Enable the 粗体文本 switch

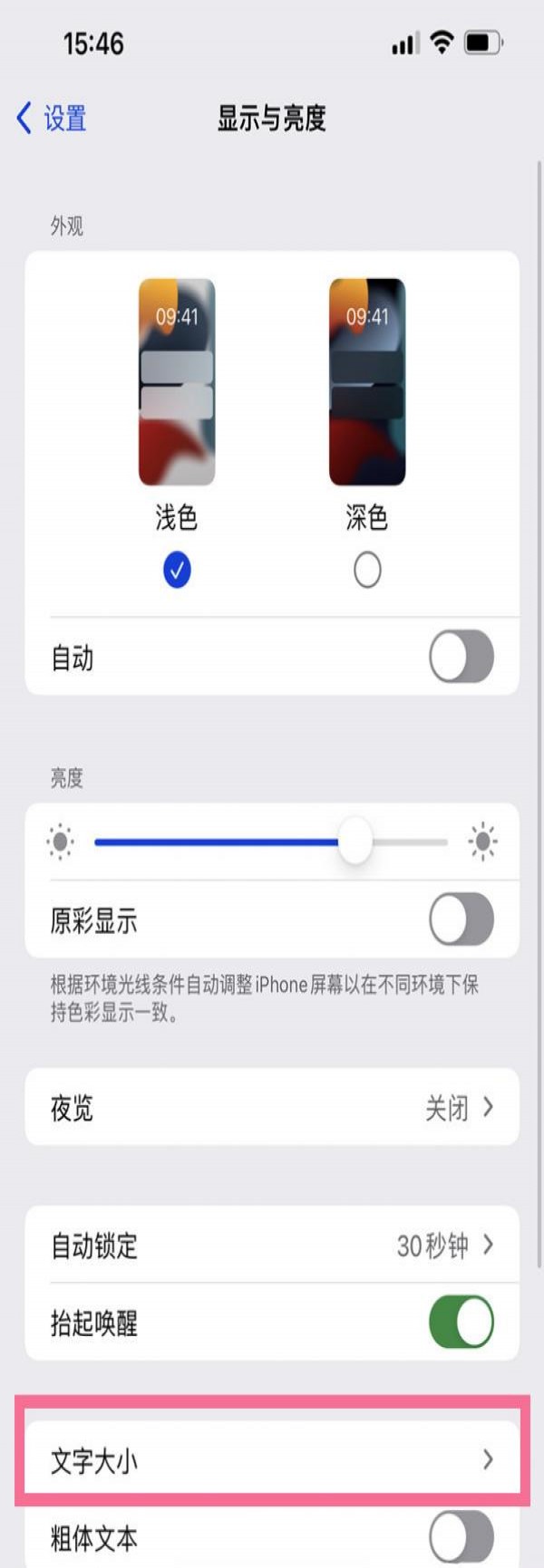click(461, 1537)
